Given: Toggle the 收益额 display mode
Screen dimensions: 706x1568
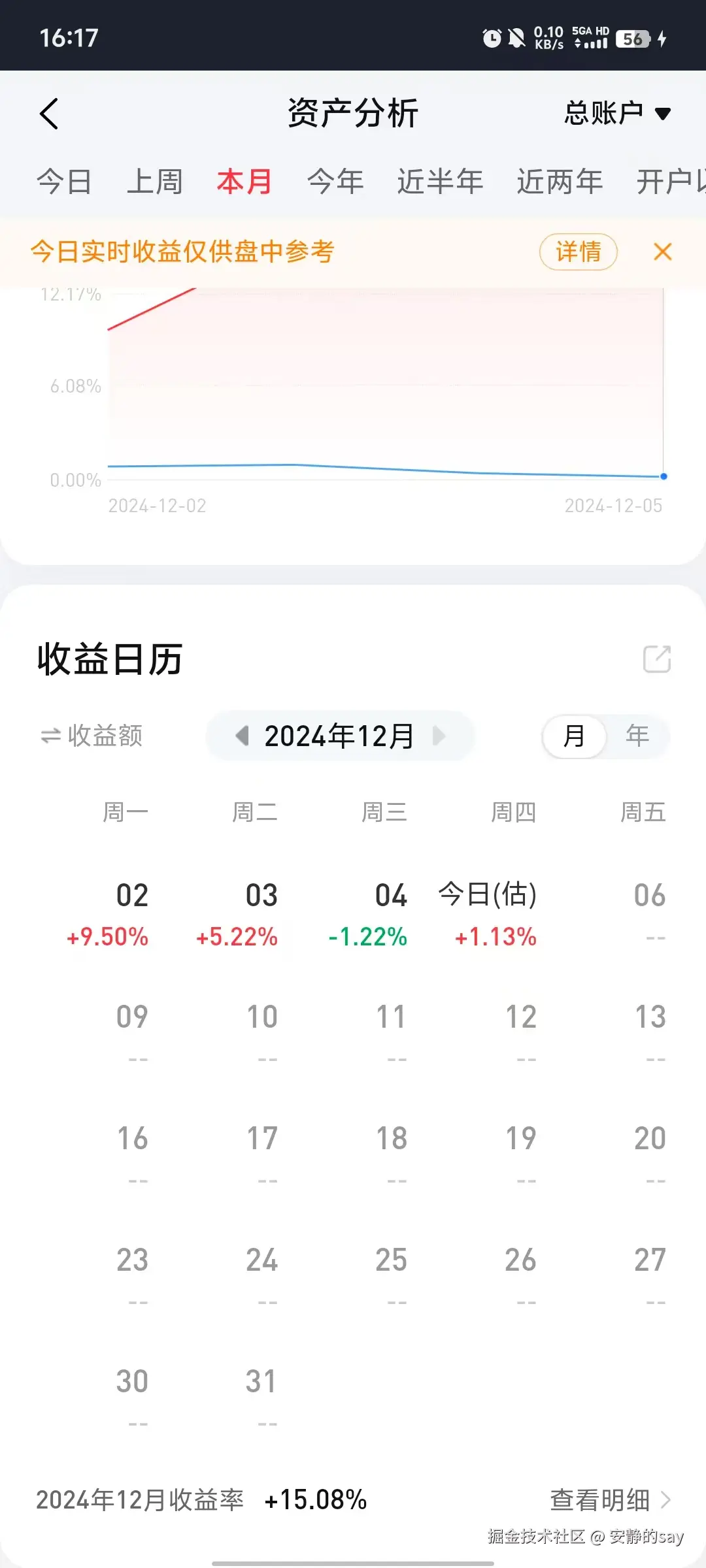Looking at the screenshot, I should pyautogui.click(x=92, y=736).
